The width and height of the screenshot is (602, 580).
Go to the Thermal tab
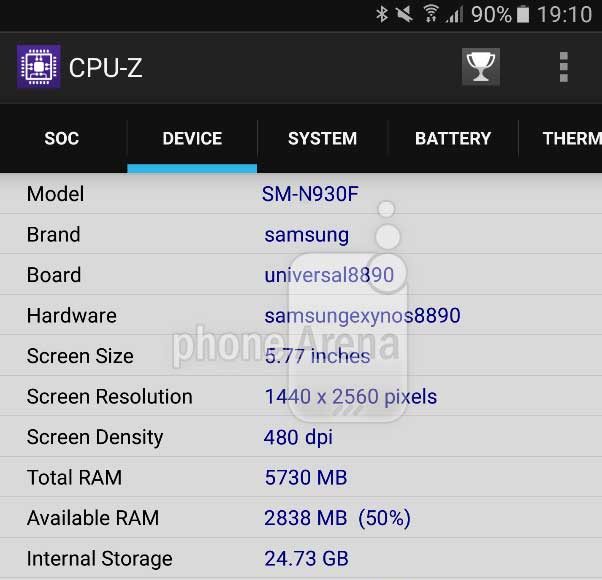click(x=570, y=139)
